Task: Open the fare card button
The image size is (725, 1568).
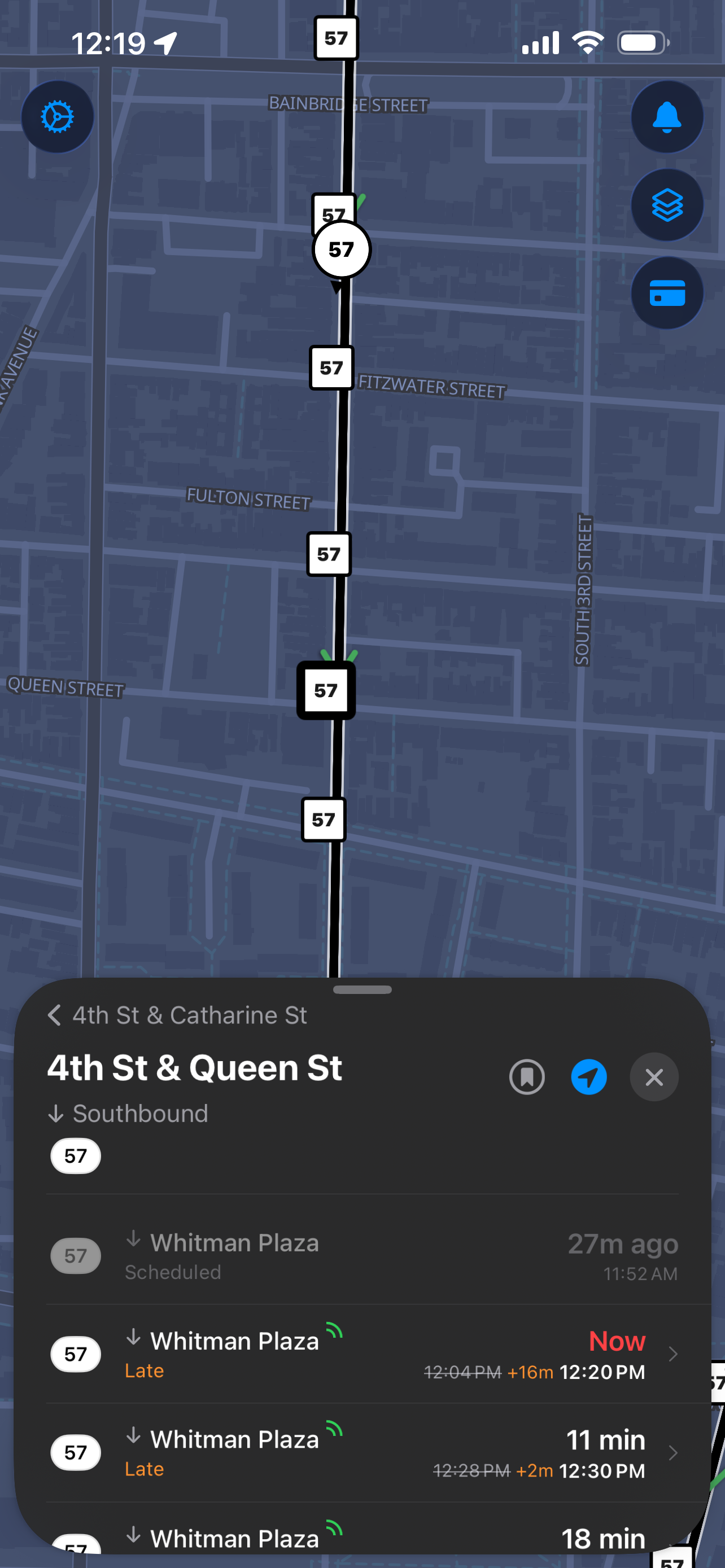Action: pyautogui.click(x=667, y=294)
